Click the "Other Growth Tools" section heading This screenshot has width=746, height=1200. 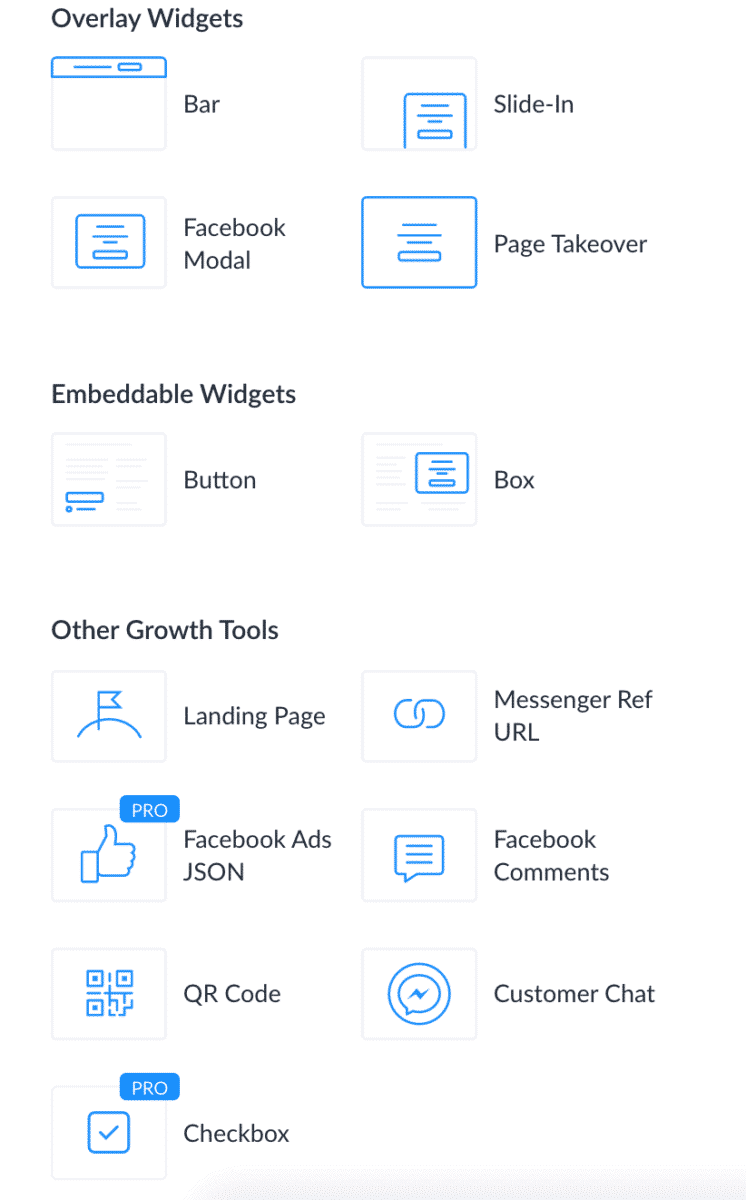coord(165,630)
